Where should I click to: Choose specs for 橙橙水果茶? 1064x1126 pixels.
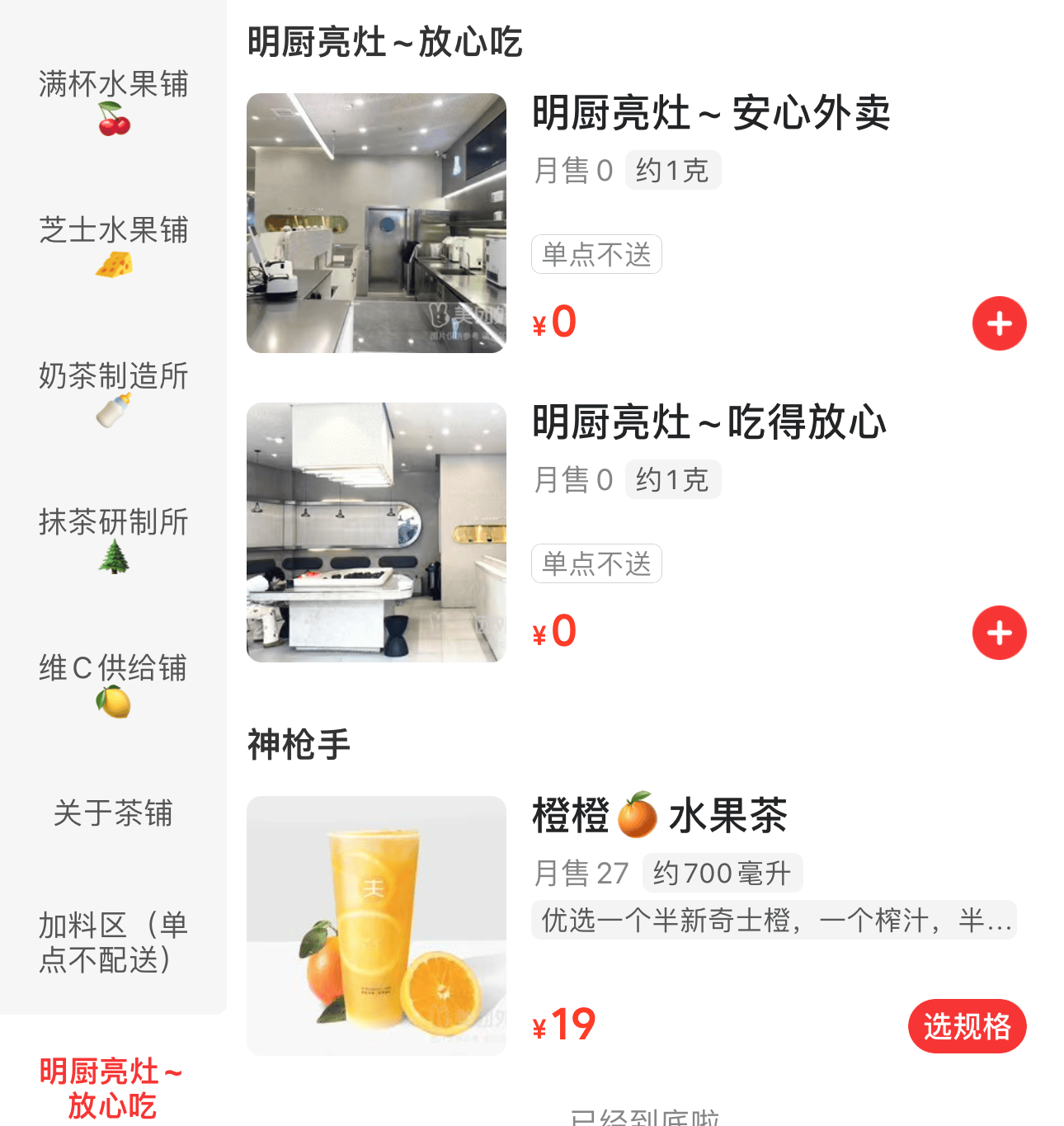[x=967, y=1026]
